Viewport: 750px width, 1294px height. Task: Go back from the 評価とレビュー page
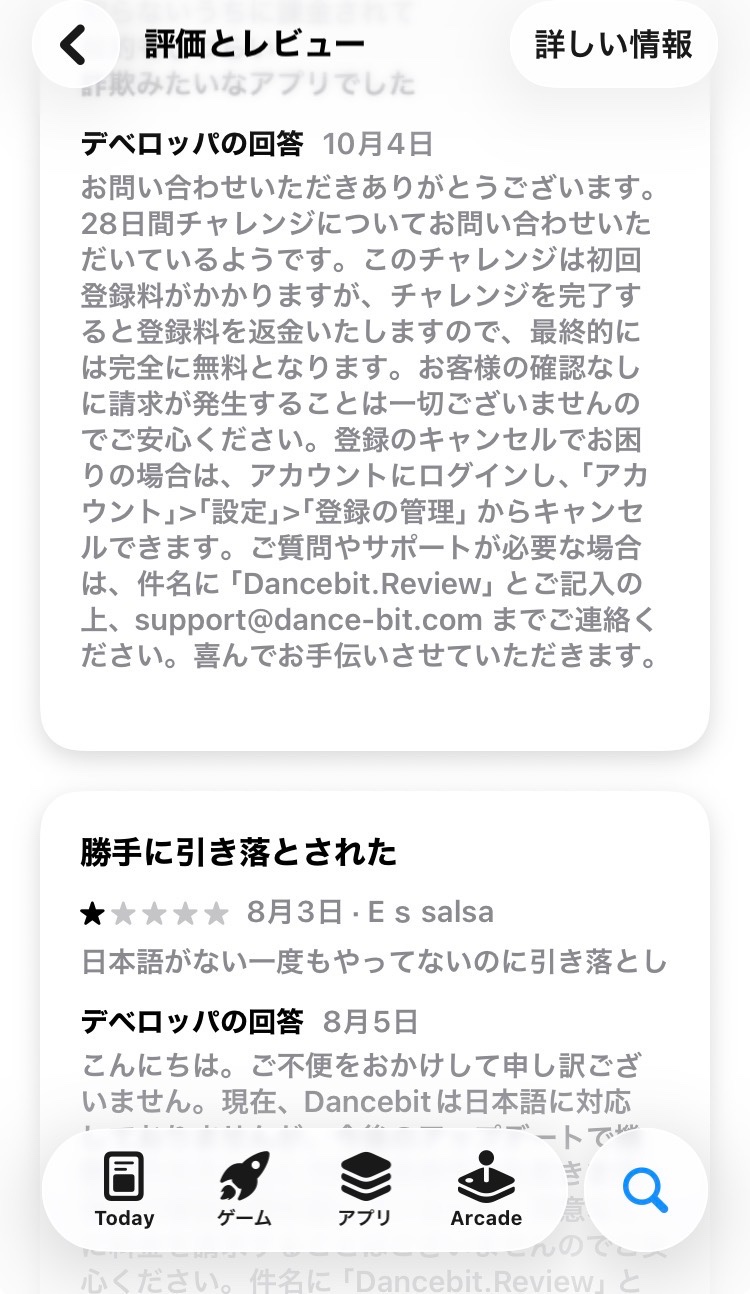(75, 45)
